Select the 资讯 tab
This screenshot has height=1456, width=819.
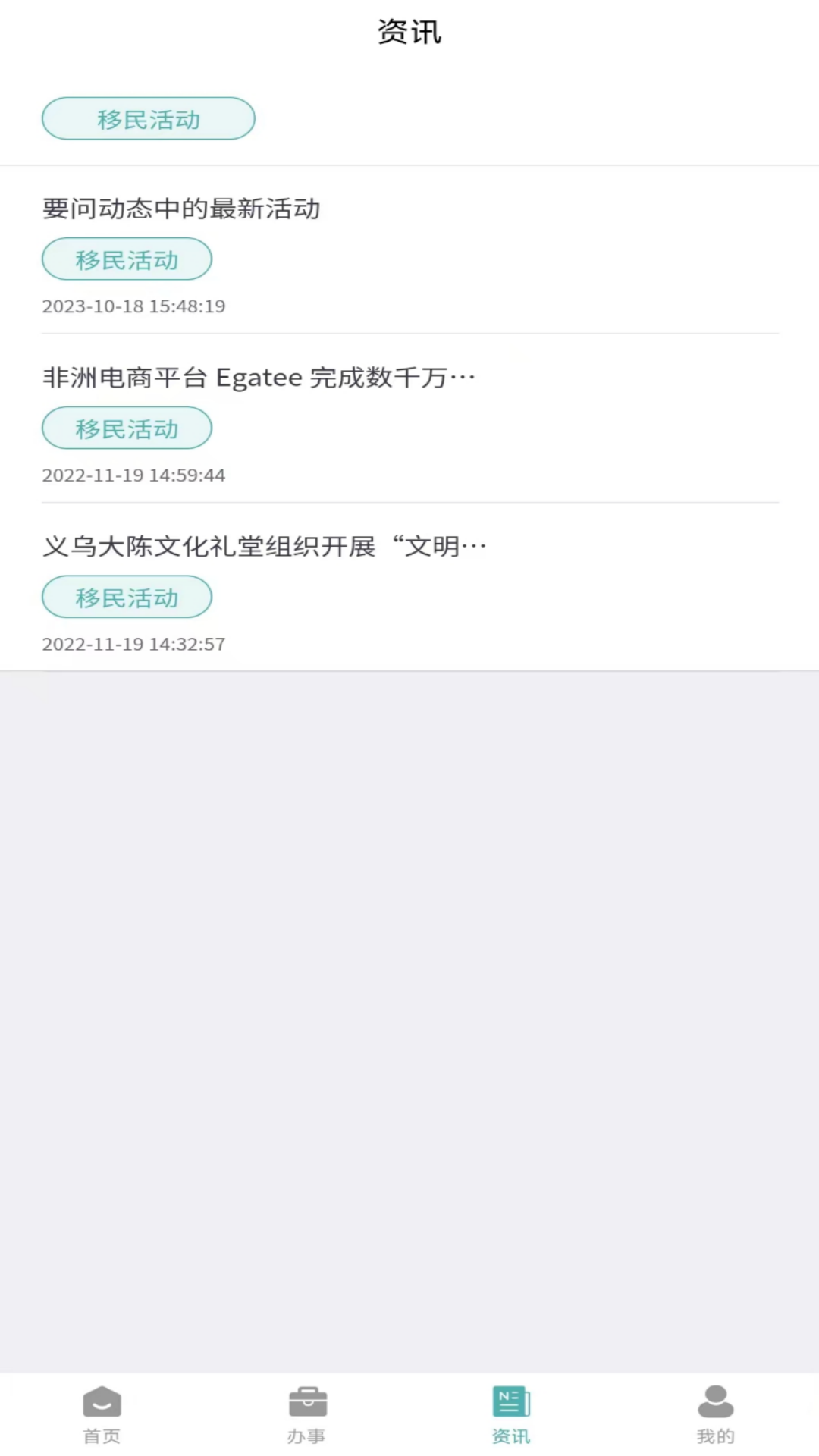[x=511, y=1414]
